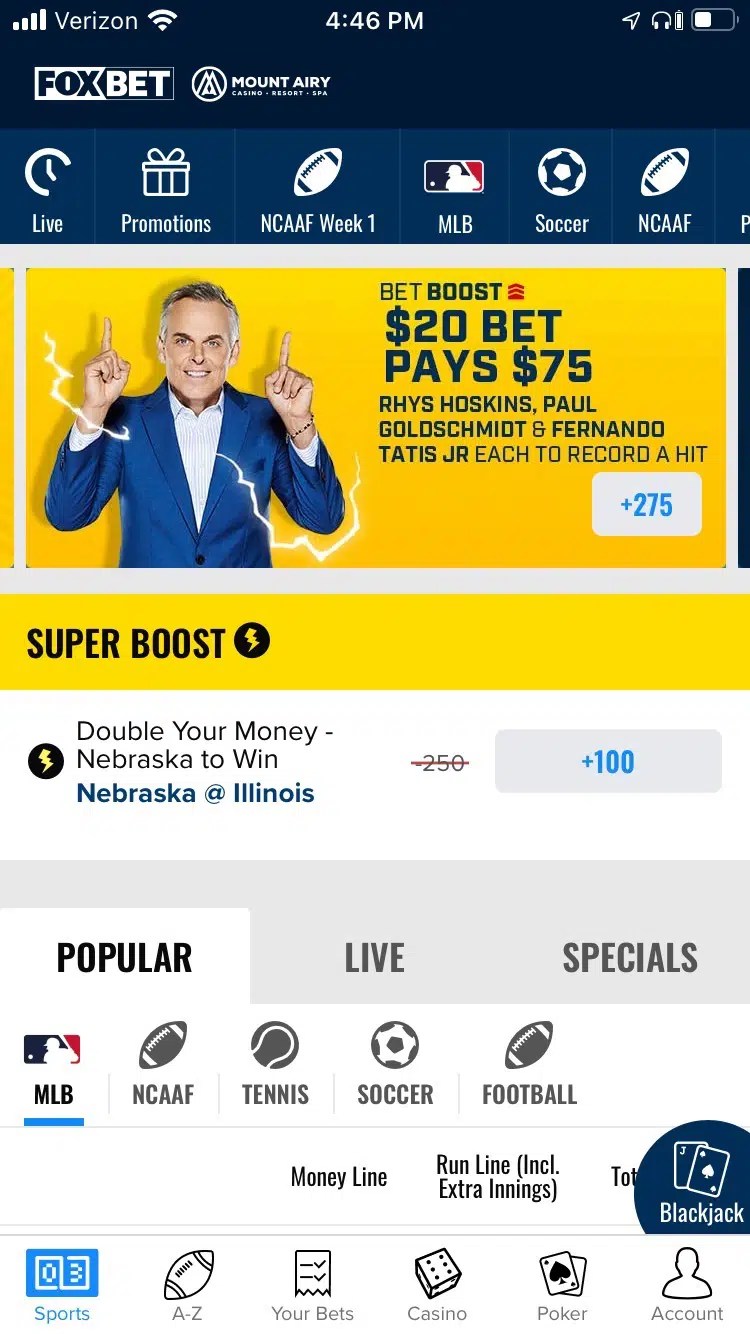Go to NCAAF Week 1

tap(318, 187)
